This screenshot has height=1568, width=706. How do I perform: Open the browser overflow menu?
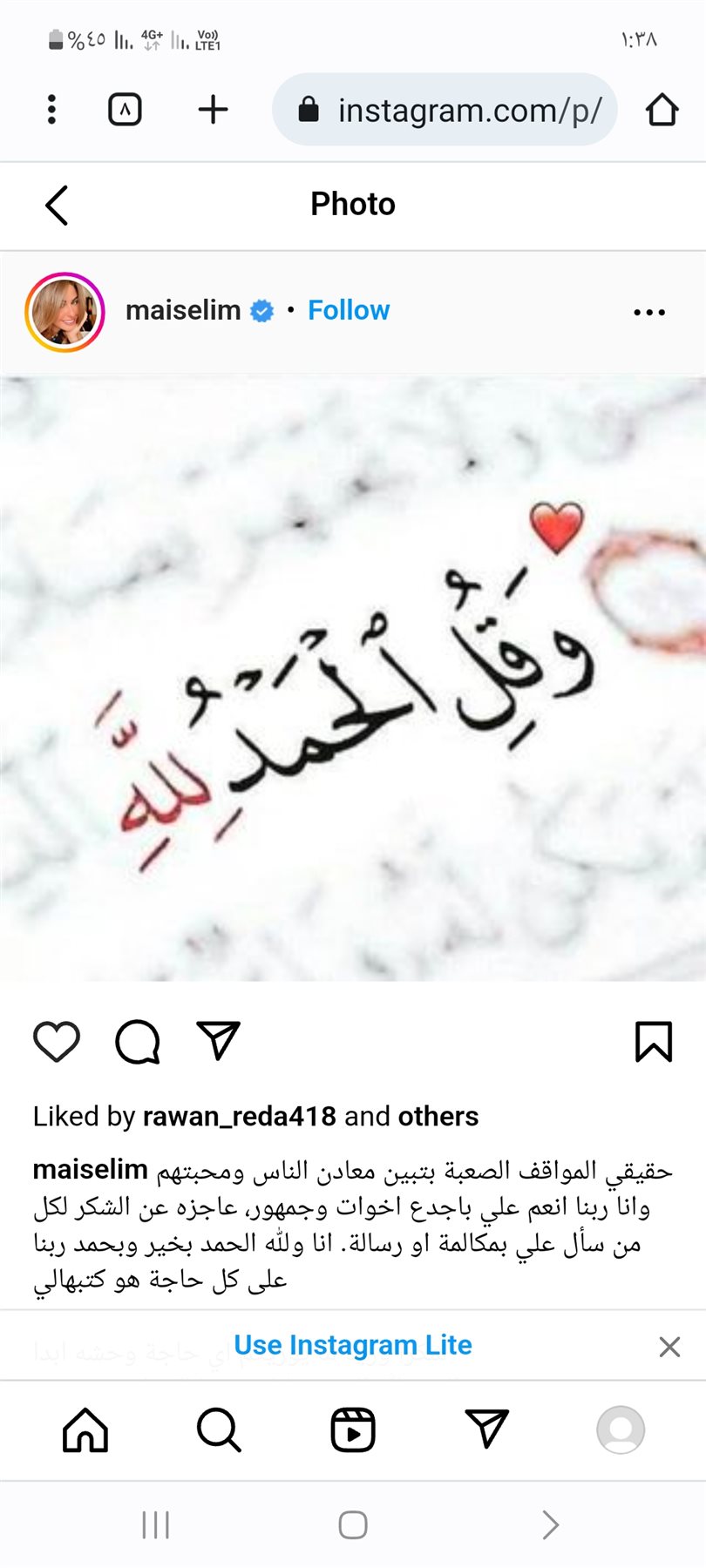pos(52,110)
